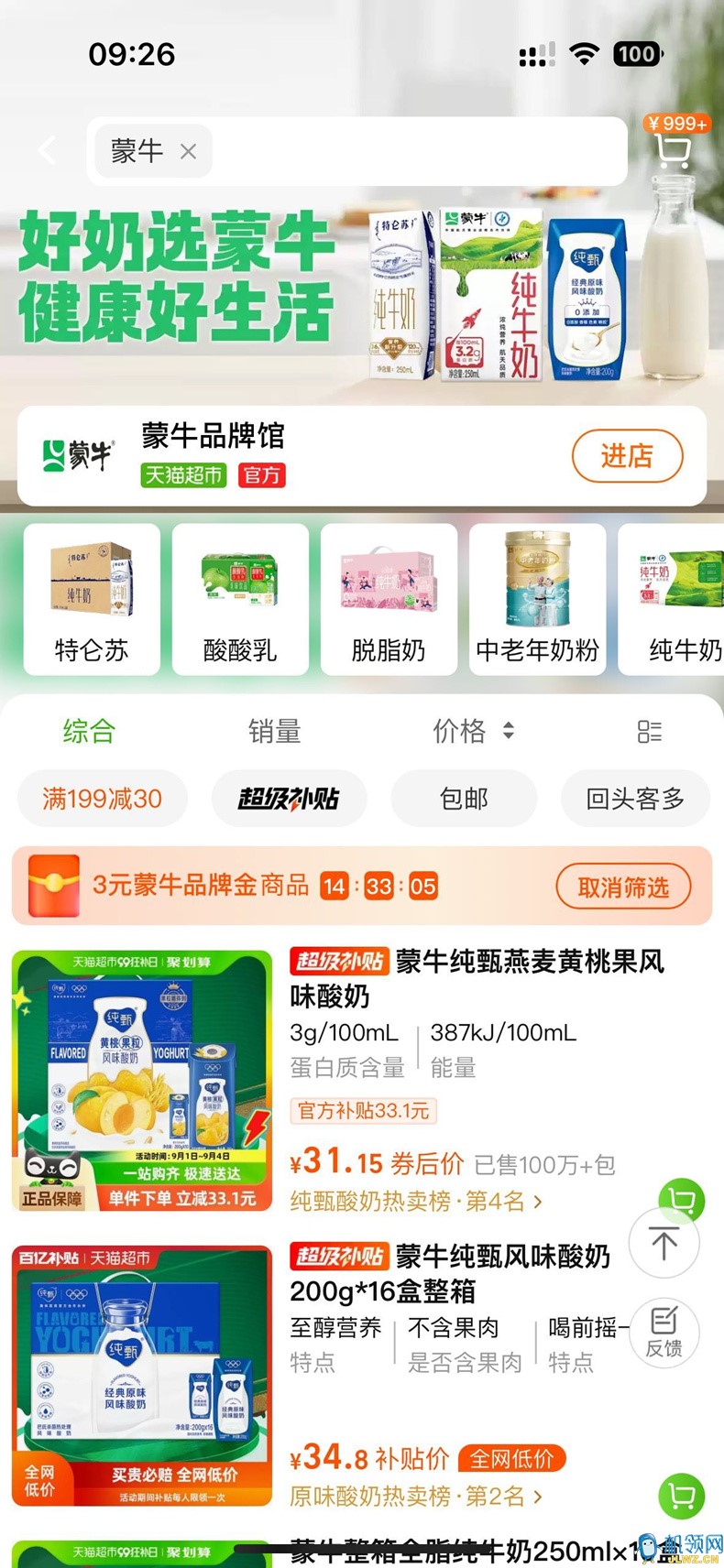Open the 酸酸乳 category tile
The image size is (724, 1568).
(240, 599)
